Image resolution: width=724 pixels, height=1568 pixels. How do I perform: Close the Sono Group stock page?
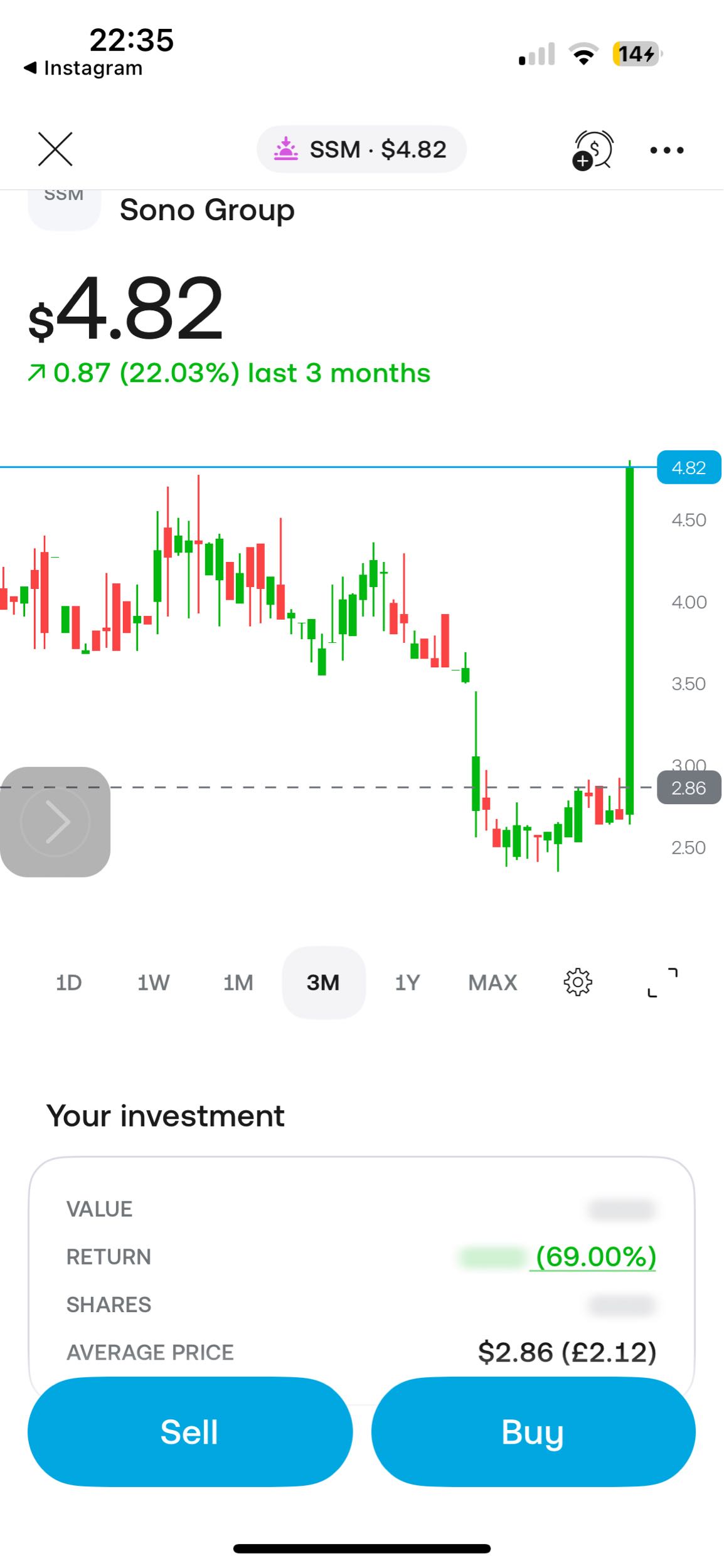[x=55, y=149]
